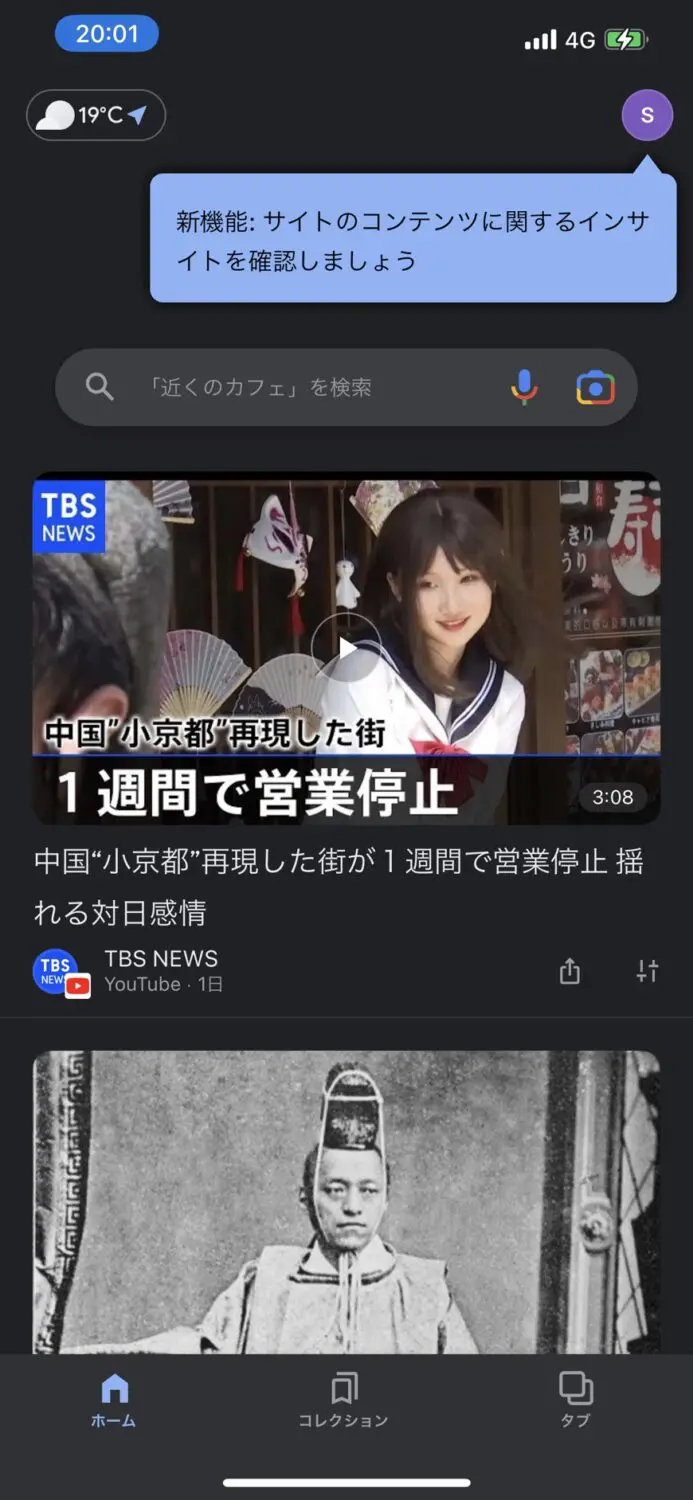Open the article with the black-and-white portrait
This screenshot has height=1500, width=693.
coord(346,1200)
